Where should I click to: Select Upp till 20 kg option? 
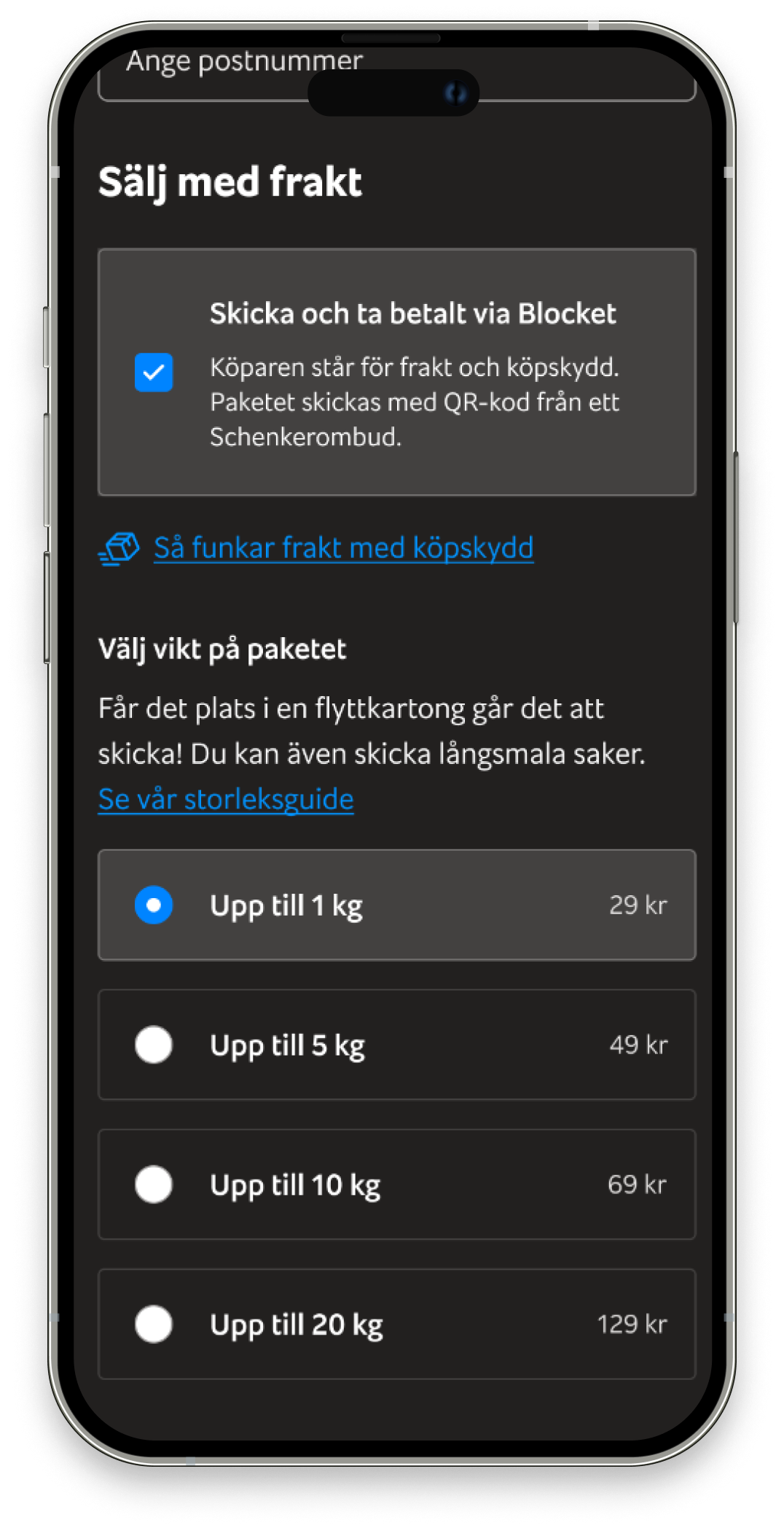pyautogui.click(x=397, y=1324)
